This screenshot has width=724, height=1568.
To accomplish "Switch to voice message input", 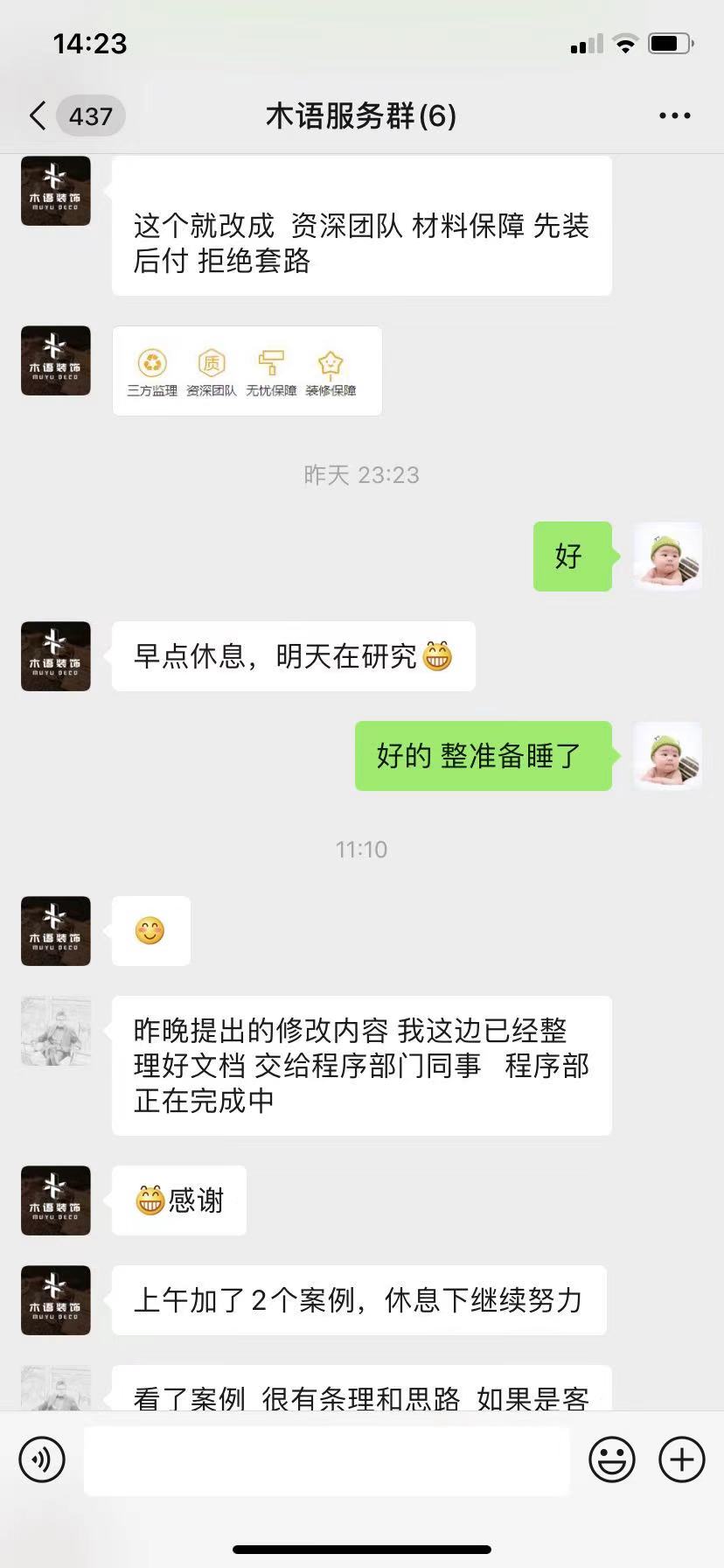I will pos(42,1459).
